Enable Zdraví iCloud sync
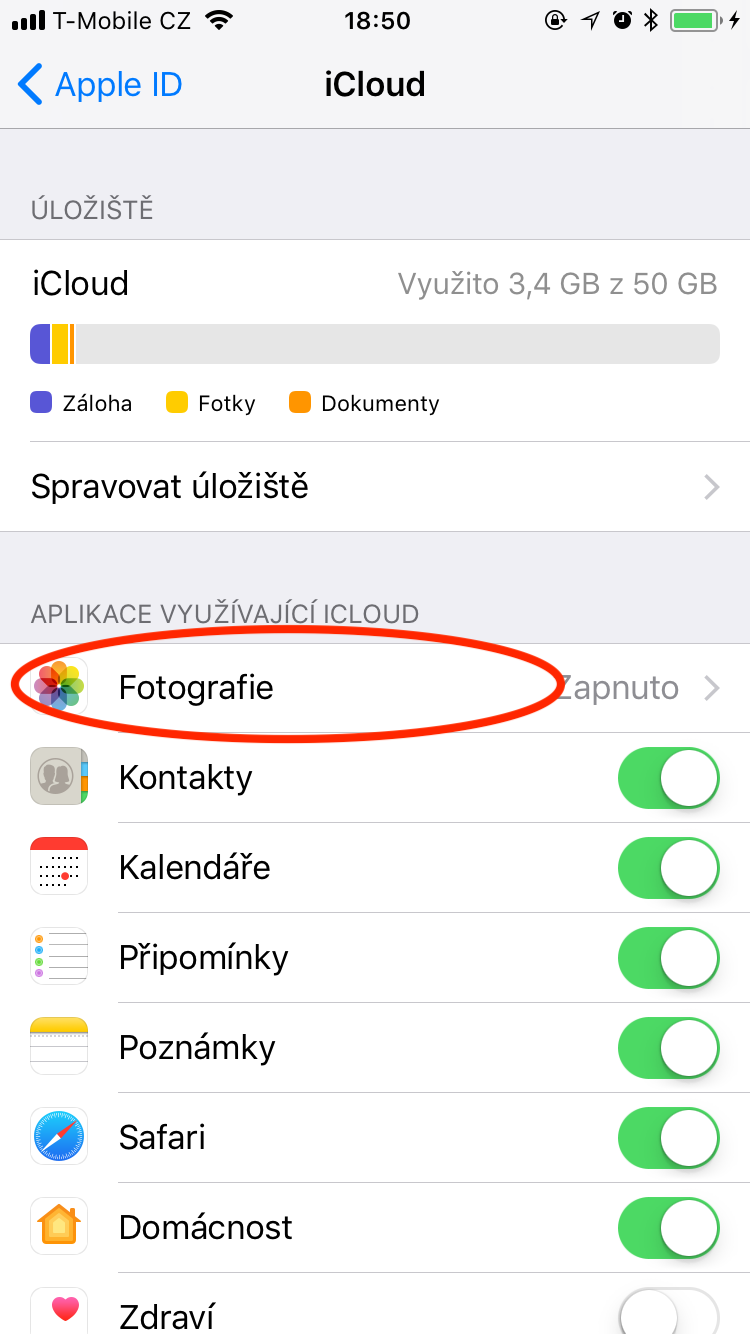The height and width of the screenshot is (1334, 750). [x=668, y=1314]
